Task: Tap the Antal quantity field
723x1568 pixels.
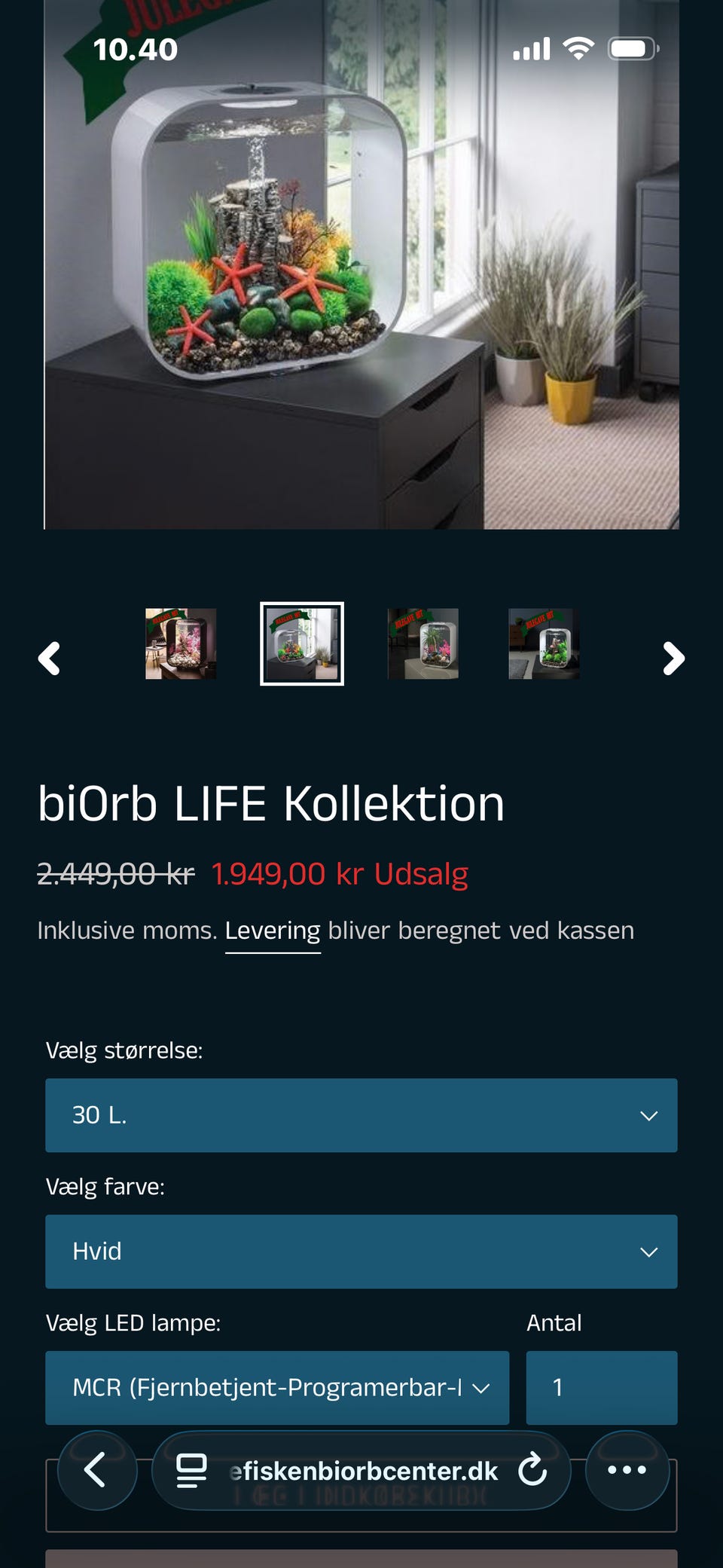Action: [602, 1388]
